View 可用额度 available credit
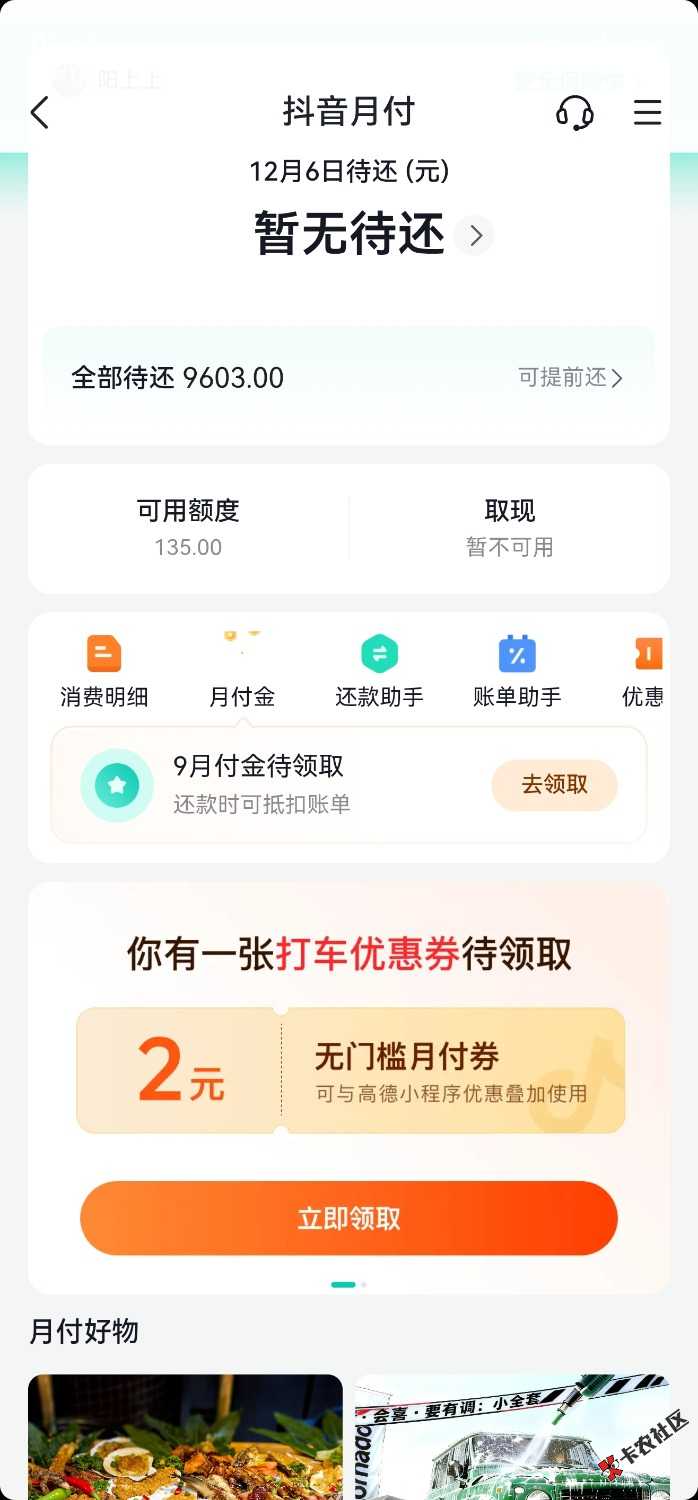The width and height of the screenshot is (698, 1500). [188, 527]
